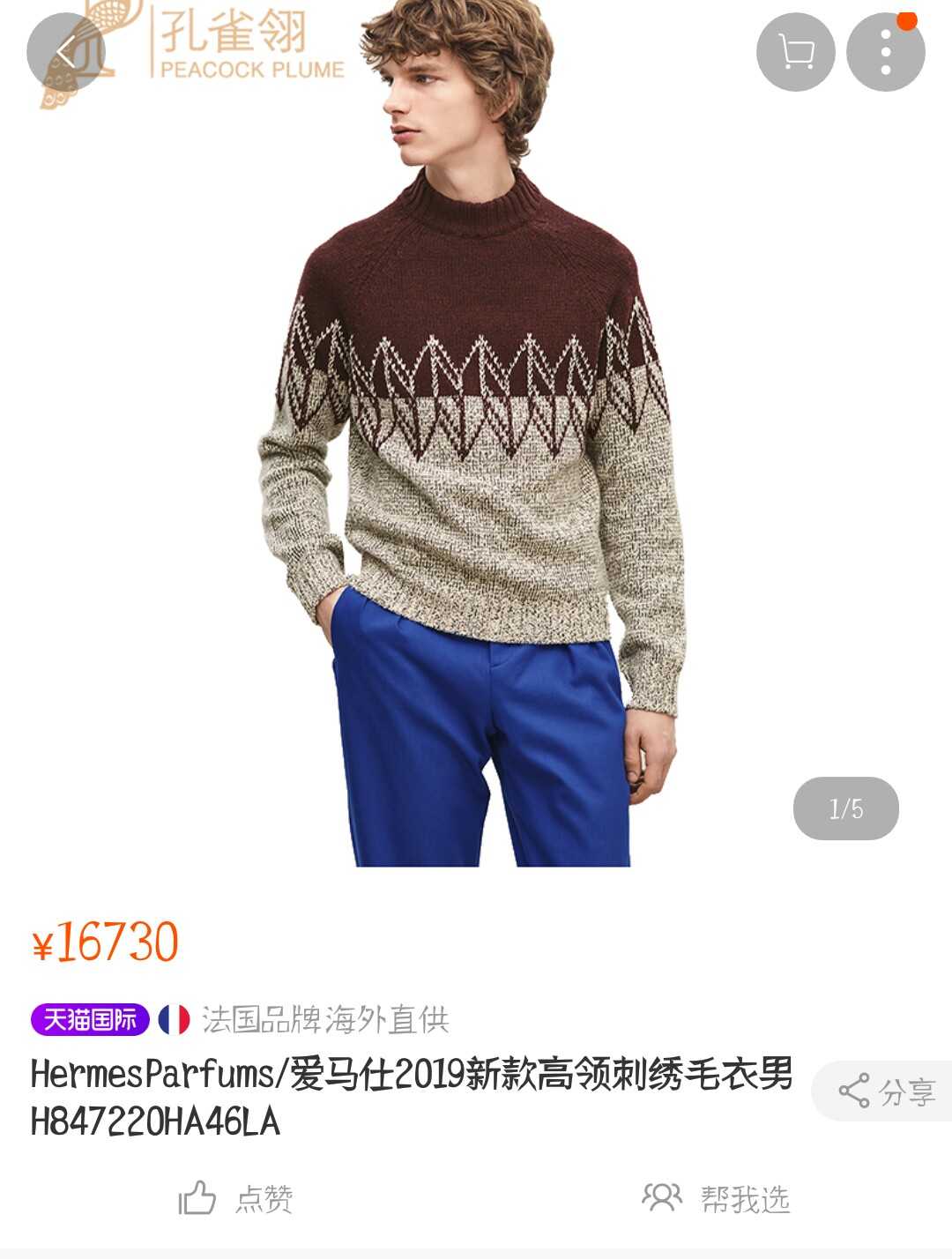The image size is (952, 1259).
Task: Share this product via 分享
Action: tap(885, 1091)
